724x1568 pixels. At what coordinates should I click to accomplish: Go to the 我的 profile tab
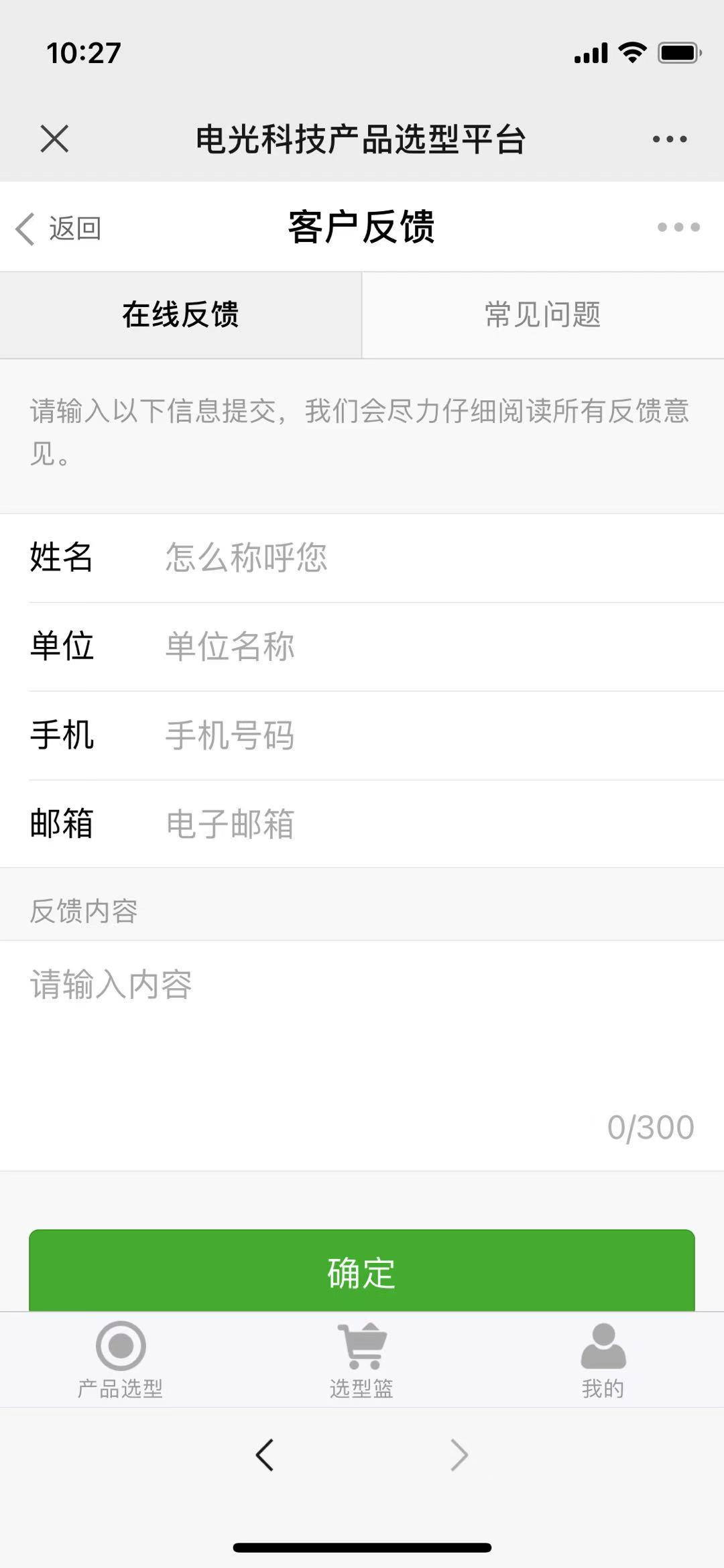coord(603,1360)
